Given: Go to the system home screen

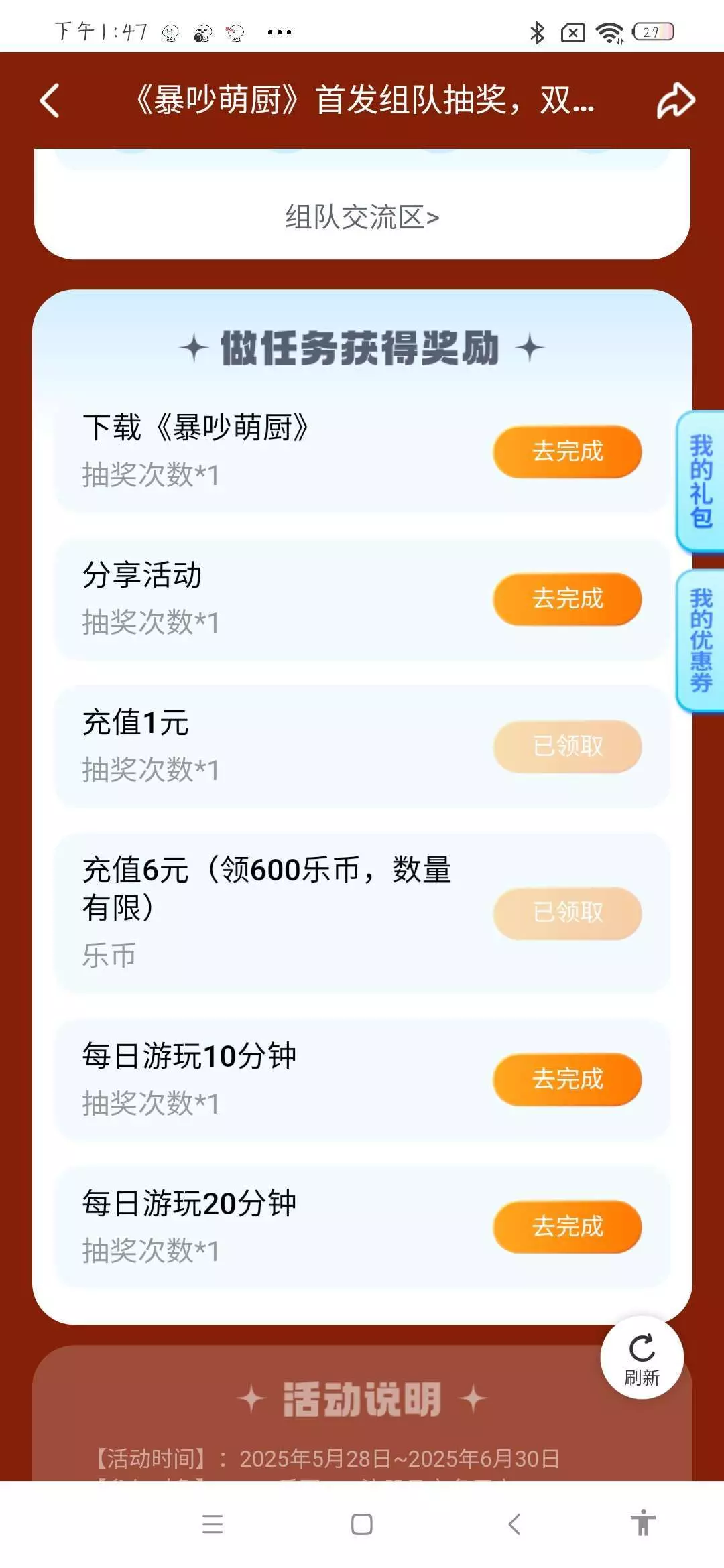Looking at the screenshot, I should 362,1524.
